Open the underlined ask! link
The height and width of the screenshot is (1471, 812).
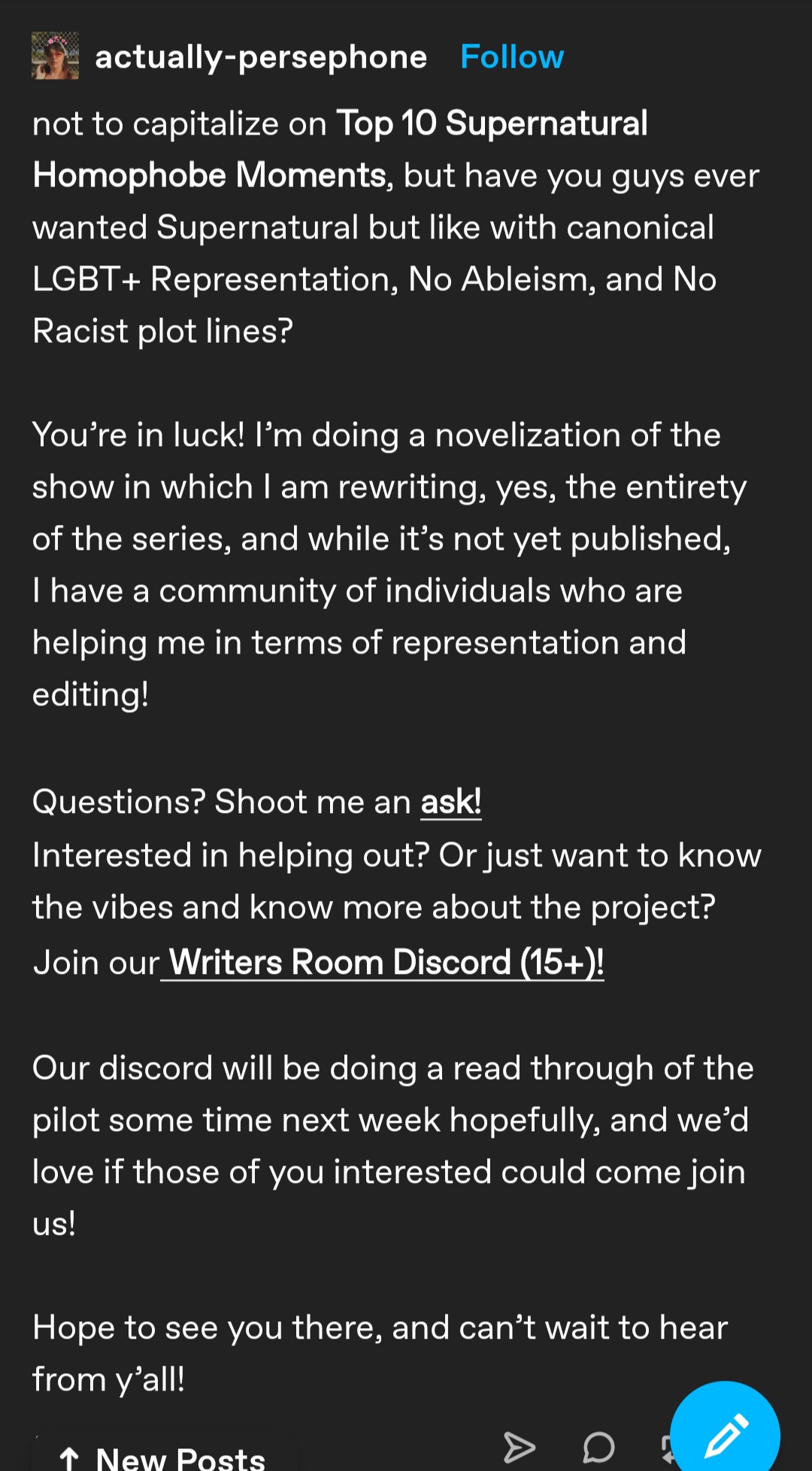click(x=451, y=802)
